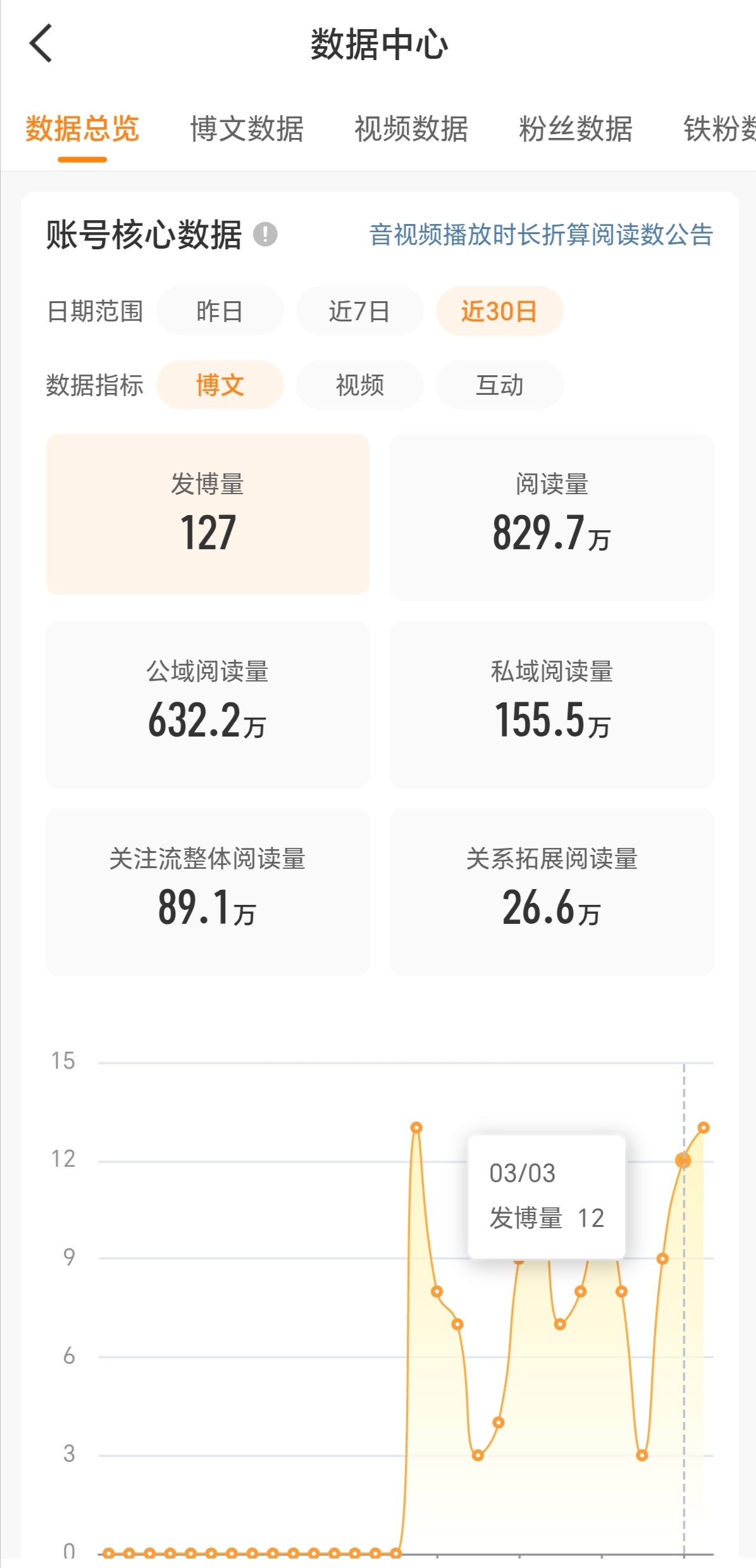Switch data indicator to 视频
Viewport: 756px width, 1568px height.
pyautogui.click(x=359, y=385)
